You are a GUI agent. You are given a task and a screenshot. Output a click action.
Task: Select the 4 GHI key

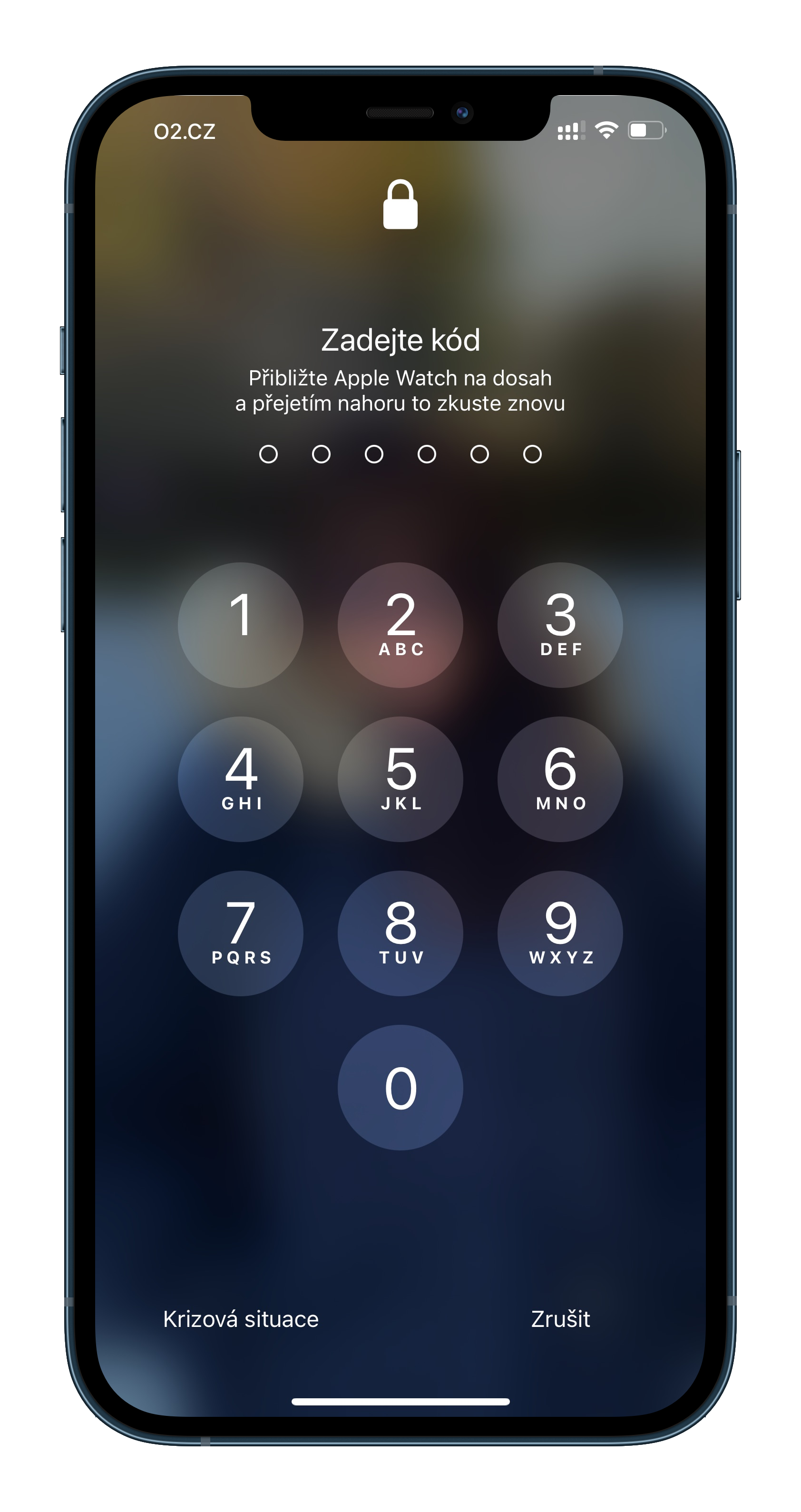241,779
